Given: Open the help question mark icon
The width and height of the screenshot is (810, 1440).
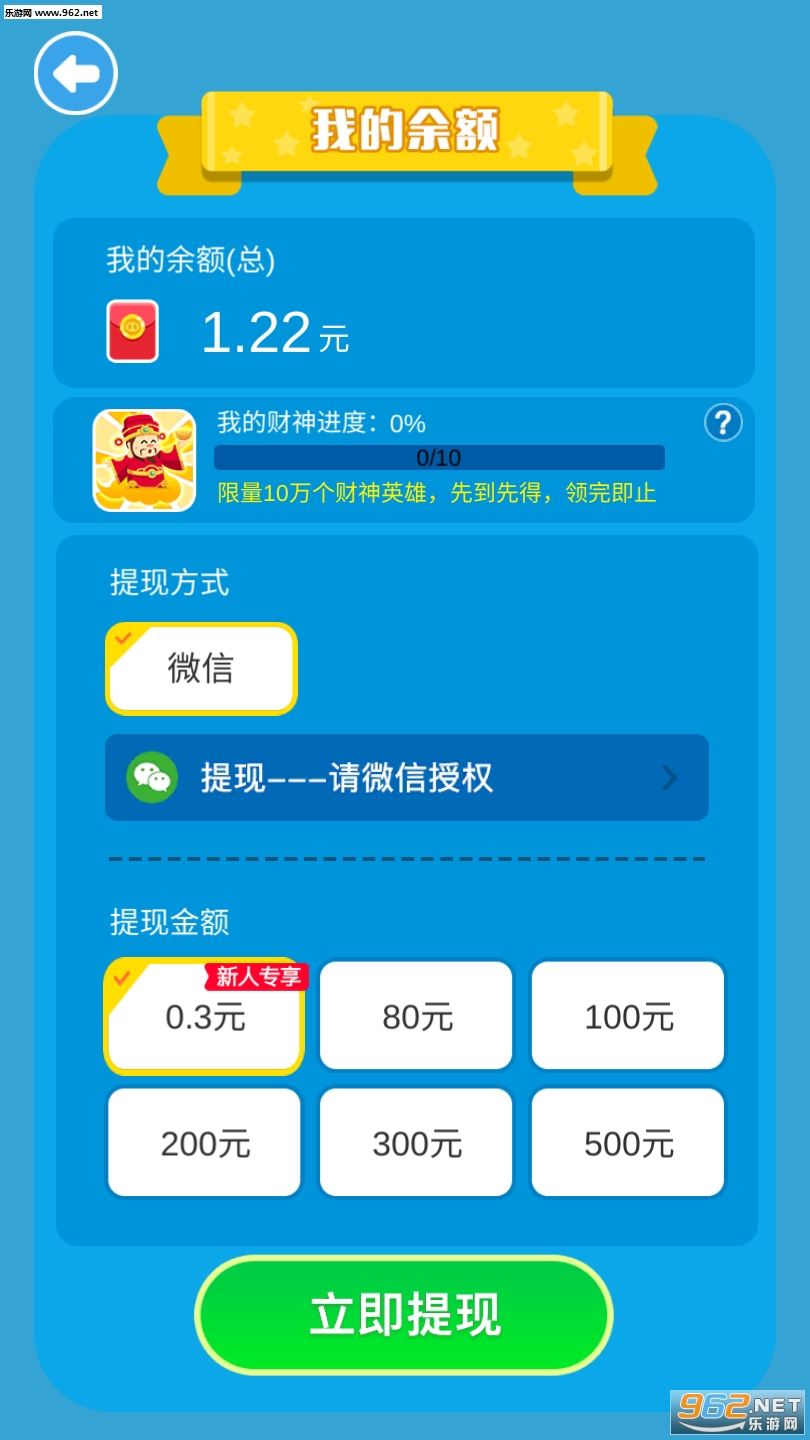Looking at the screenshot, I should (x=723, y=423).
